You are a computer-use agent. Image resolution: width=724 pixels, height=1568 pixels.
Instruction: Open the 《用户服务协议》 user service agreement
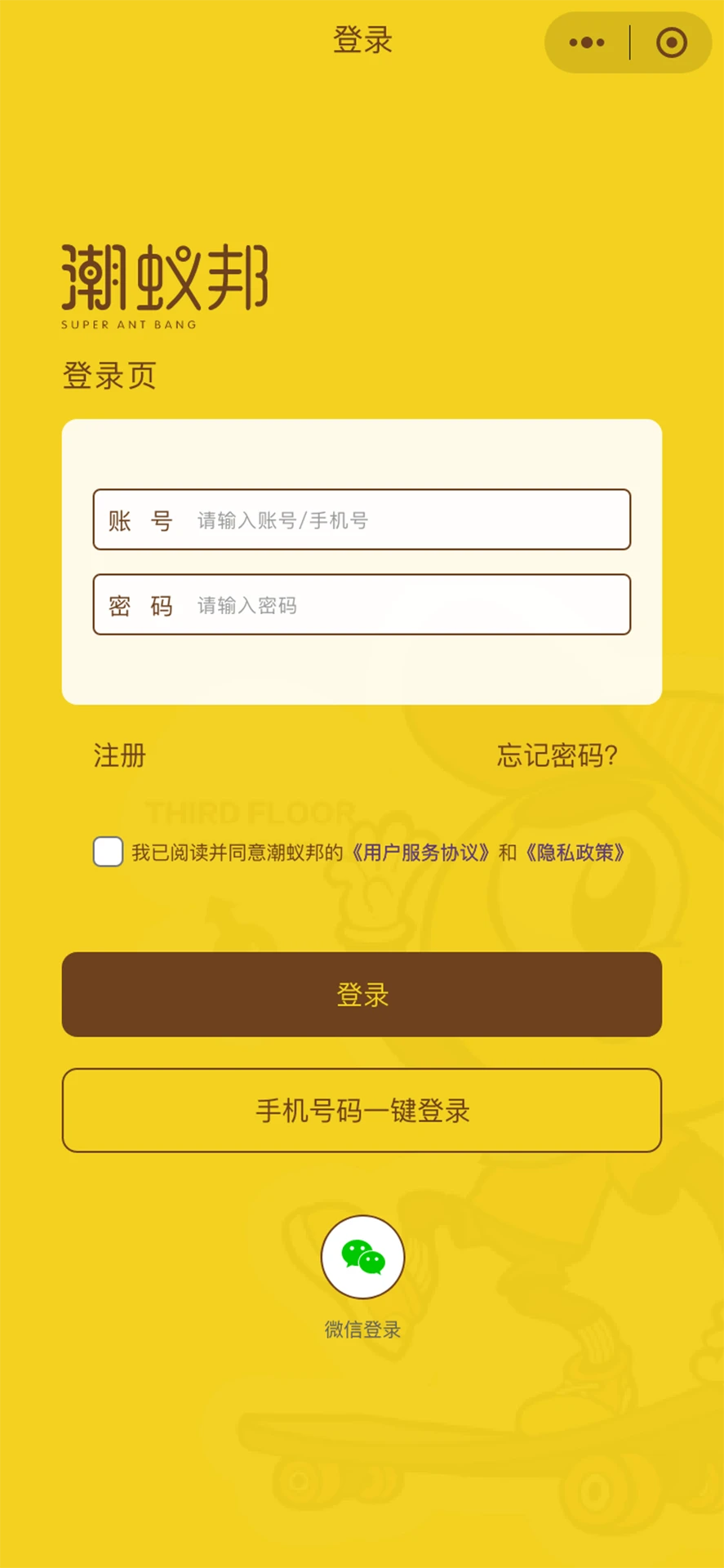[421, 852]
